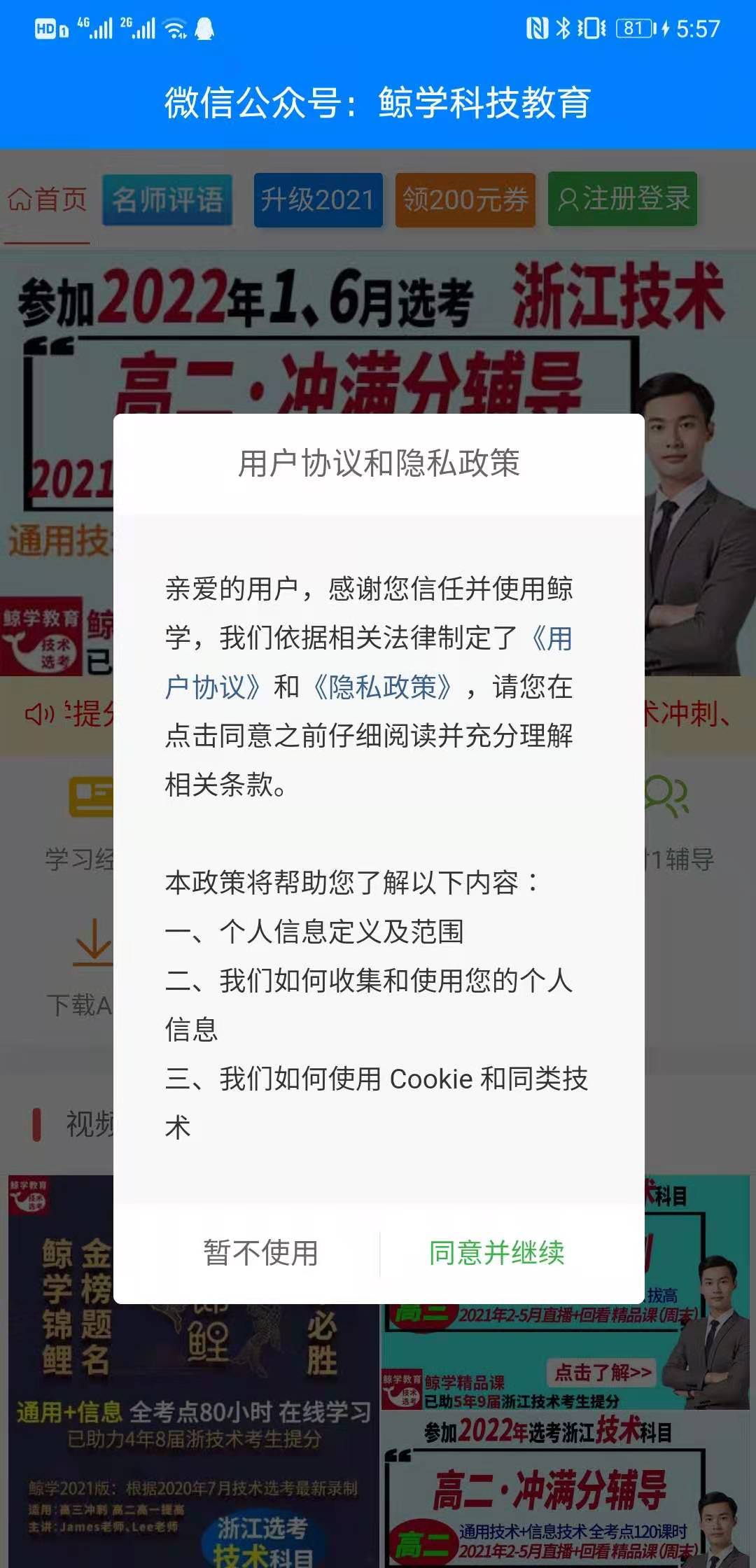Tap 同意并继续 to accept the agreement
The width and height of the screenshot is (756, 1568).
point(496,1253)
